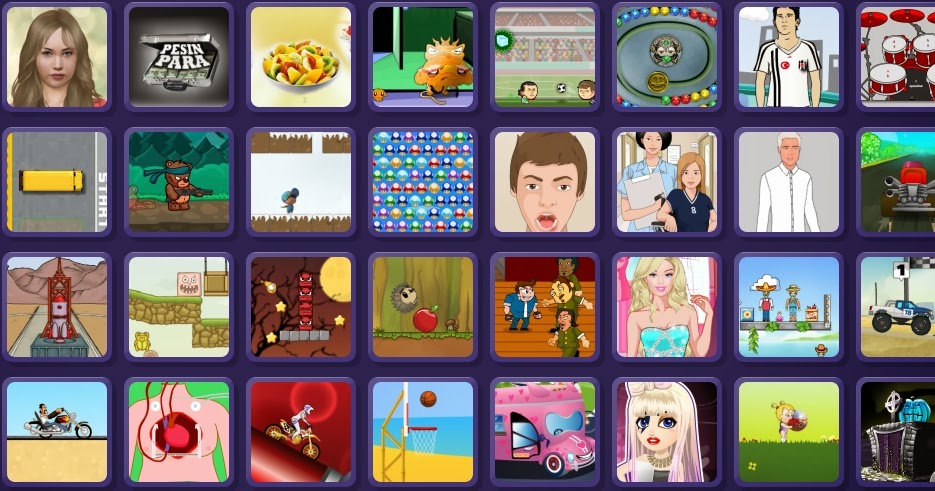
Task: Open the blonde doll dress-up game
Action: (x=666, y=306)
